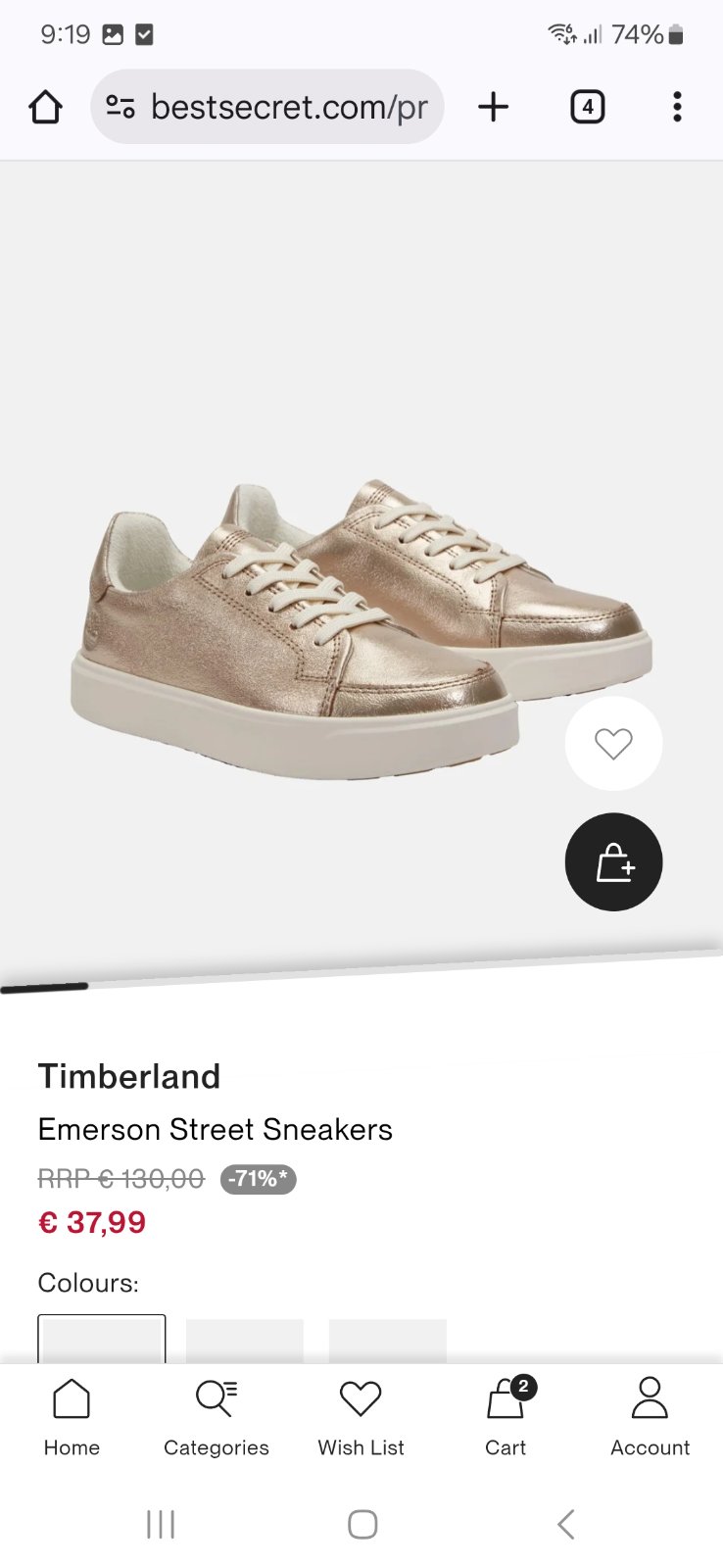Open the Categories tab
This screenshot has height=1568, width=723.
coord(216,1417)
